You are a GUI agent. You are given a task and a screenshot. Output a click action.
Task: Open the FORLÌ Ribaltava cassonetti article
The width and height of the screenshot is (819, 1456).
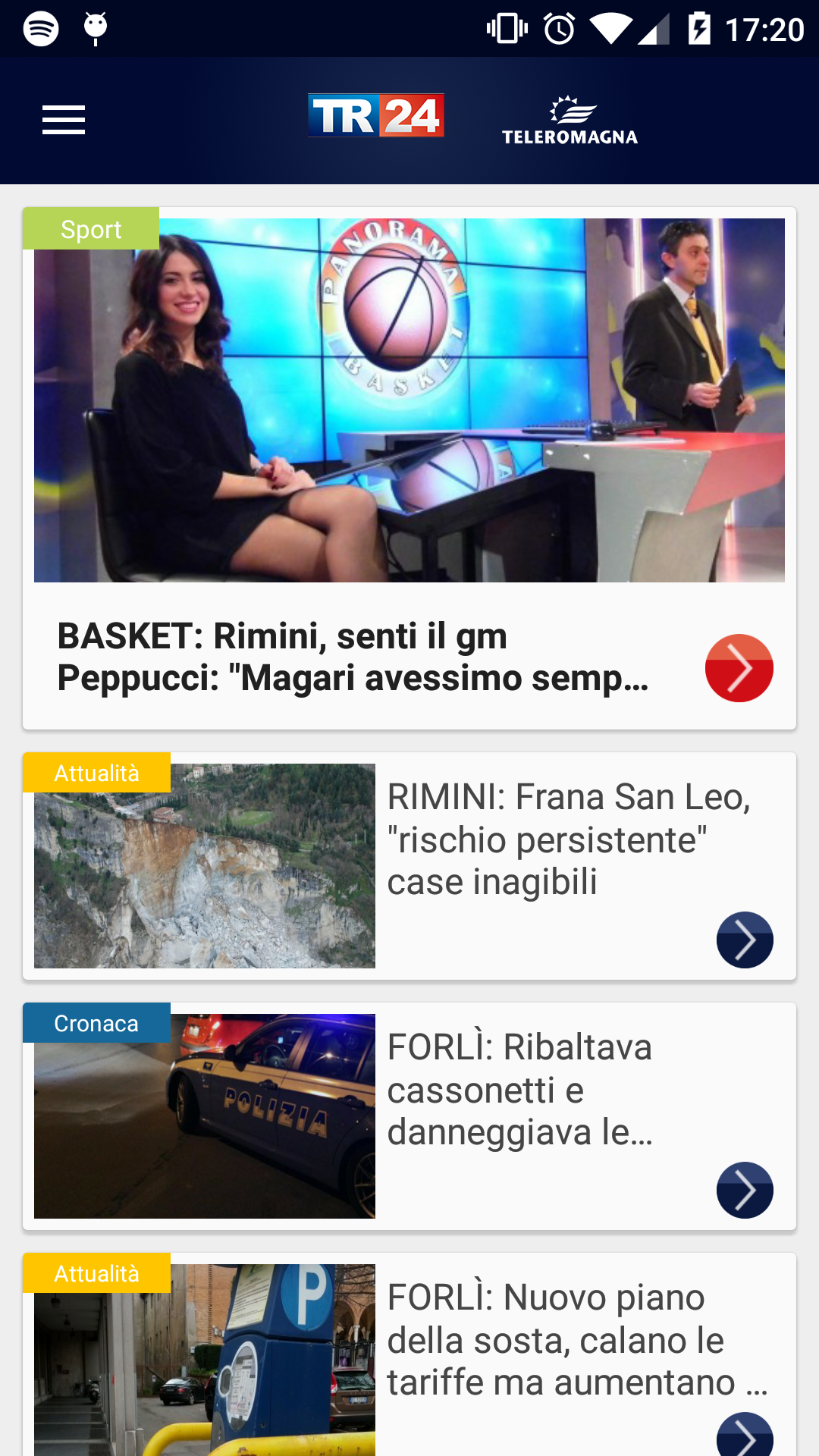point(520,1090)
